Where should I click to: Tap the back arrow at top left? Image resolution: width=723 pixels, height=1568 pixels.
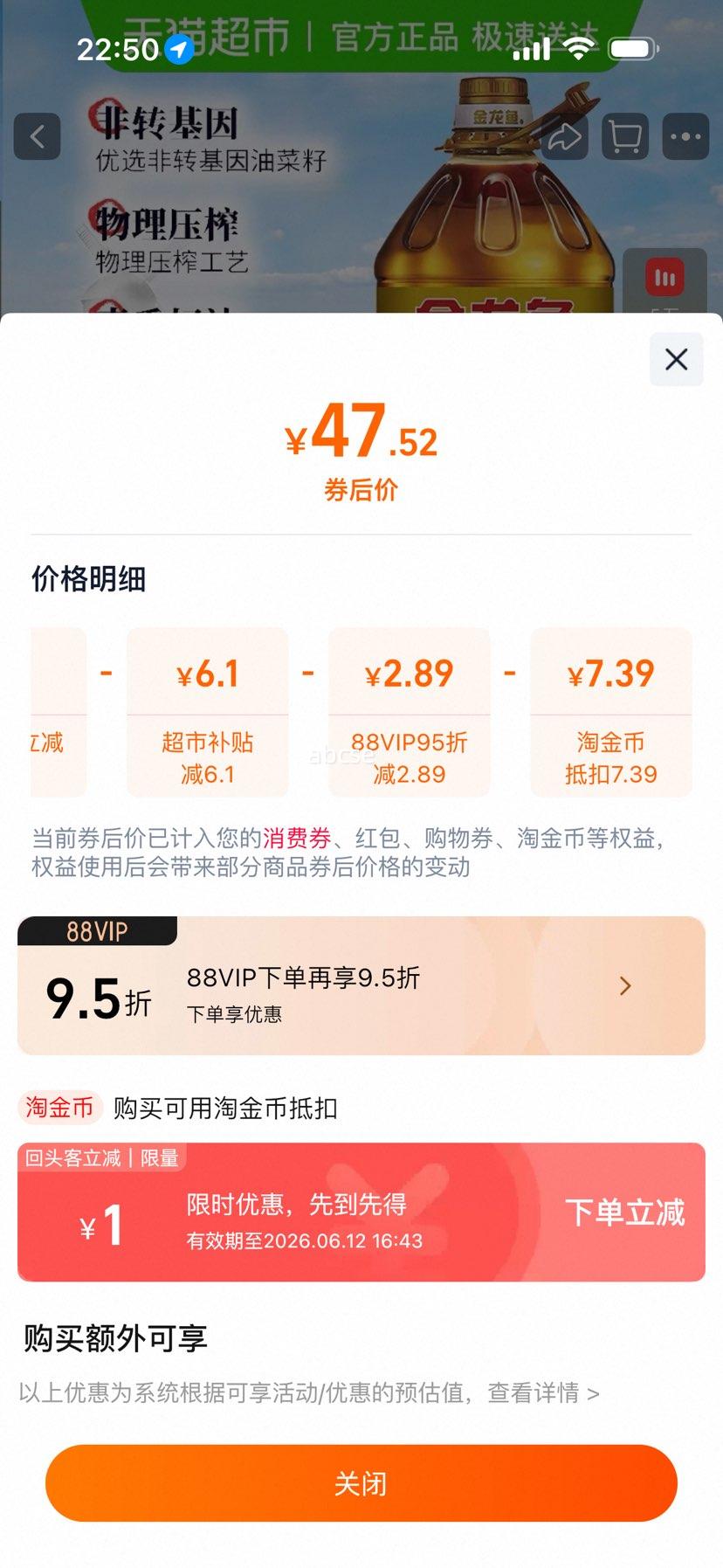point(37,136)
